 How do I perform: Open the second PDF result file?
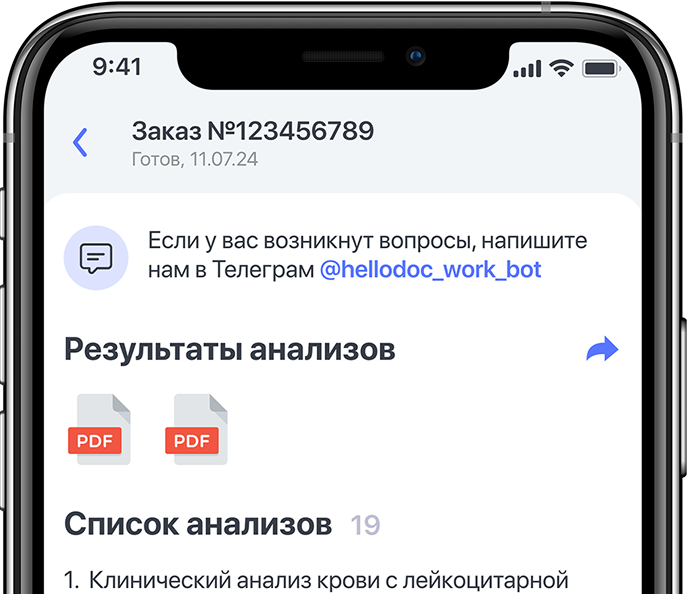tap(196, 430)
